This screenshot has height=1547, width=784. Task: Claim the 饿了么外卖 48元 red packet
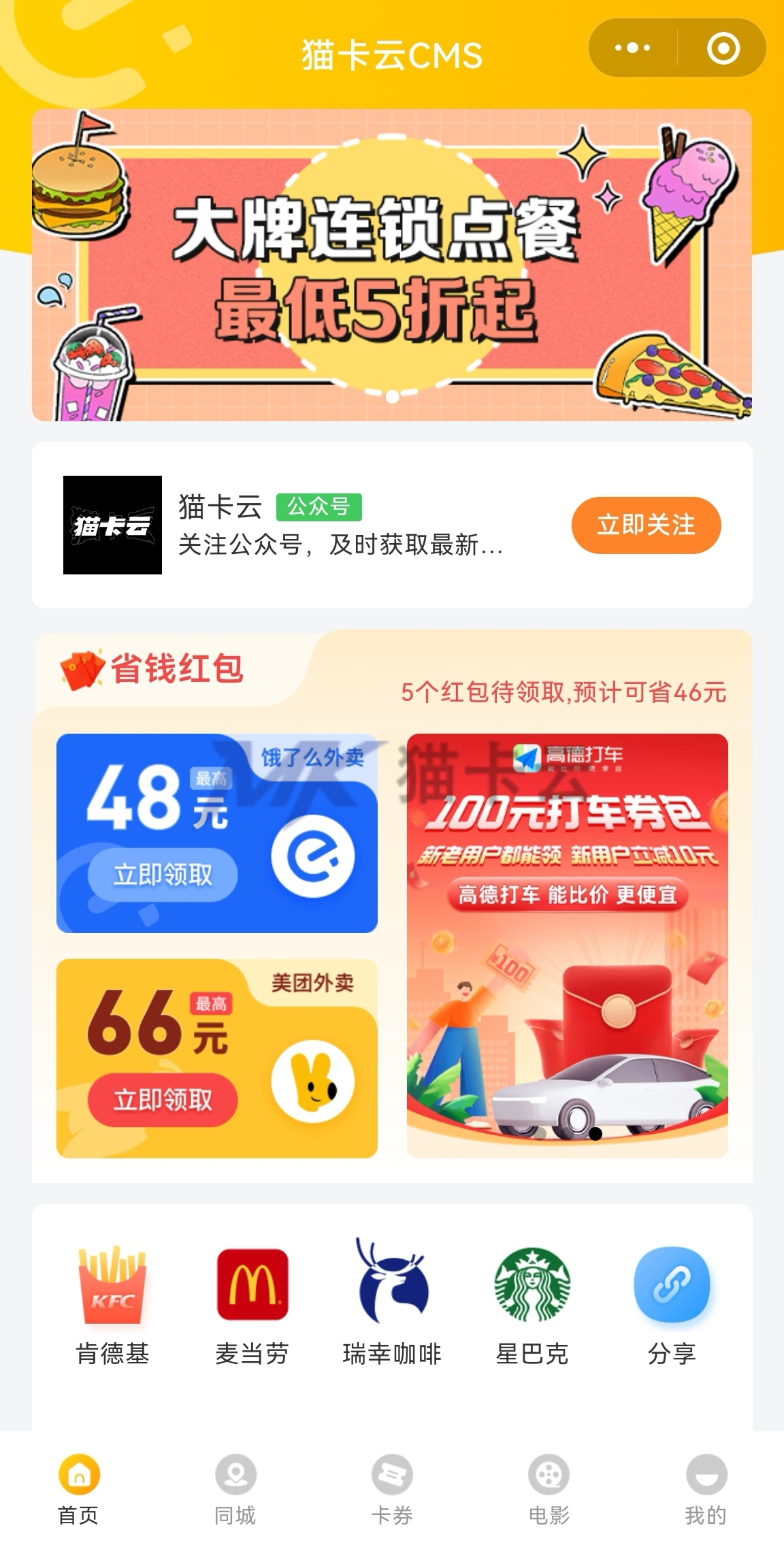[x=163, y=875]
